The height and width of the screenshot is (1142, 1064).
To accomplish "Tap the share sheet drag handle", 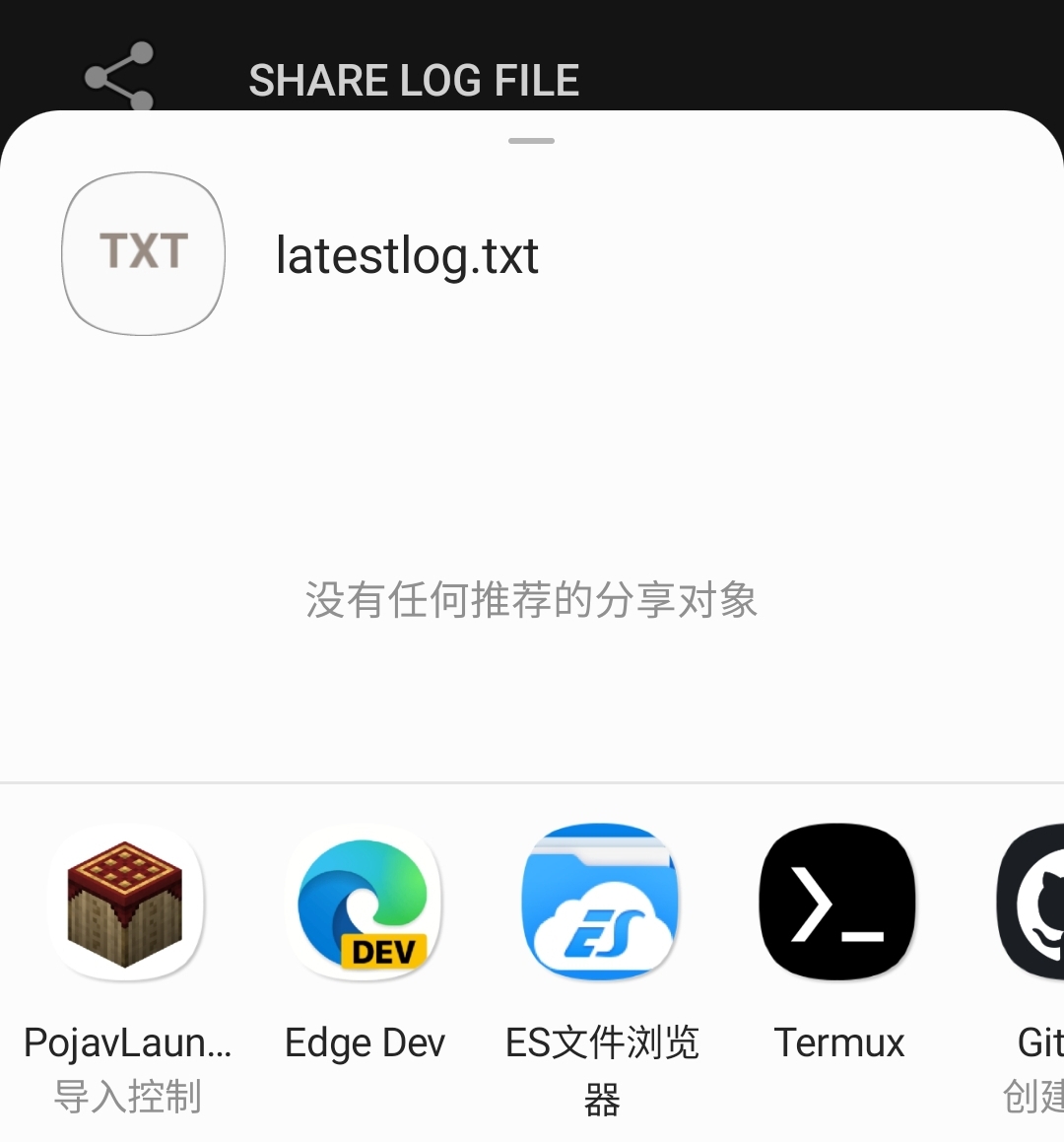I will (x=532, y=141).
